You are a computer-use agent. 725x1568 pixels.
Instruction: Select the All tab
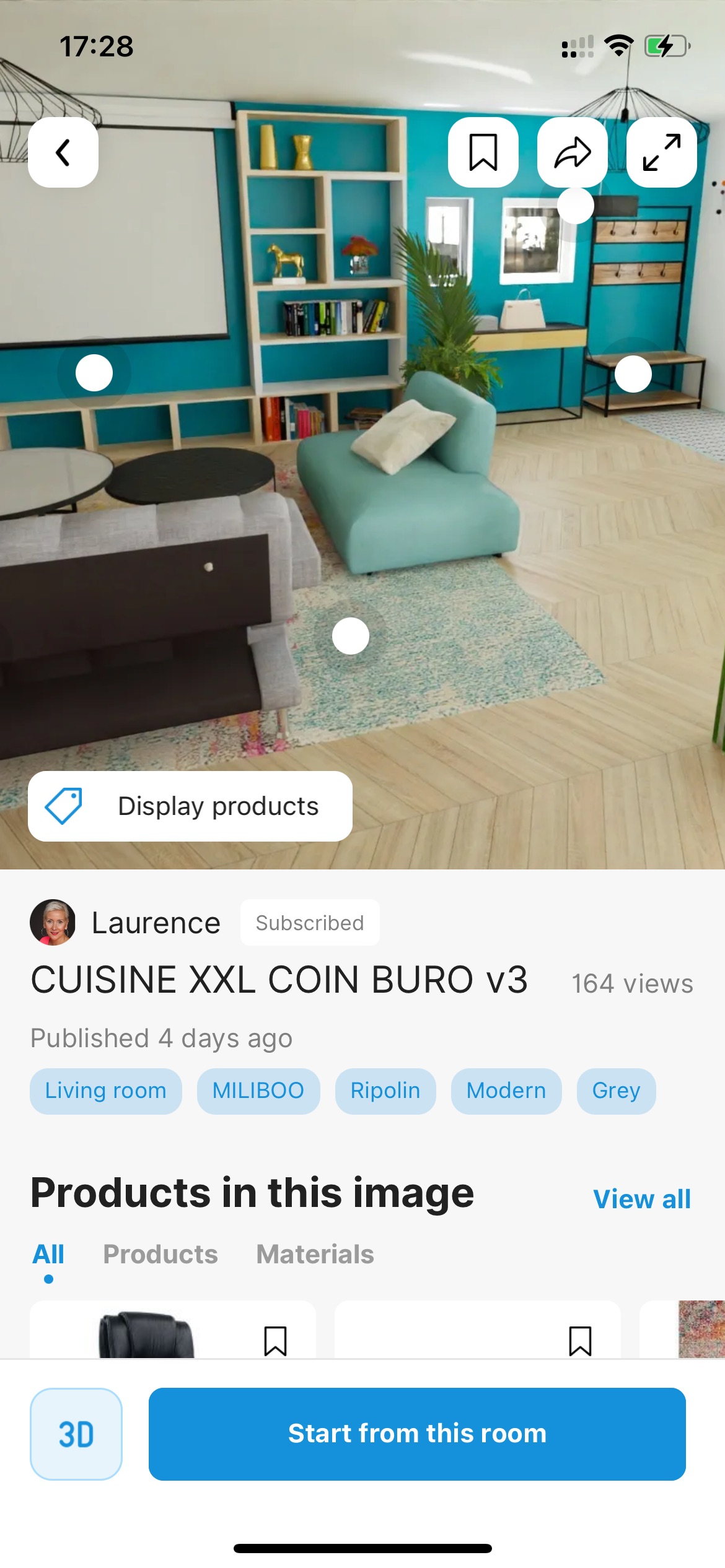[48, 1255]
